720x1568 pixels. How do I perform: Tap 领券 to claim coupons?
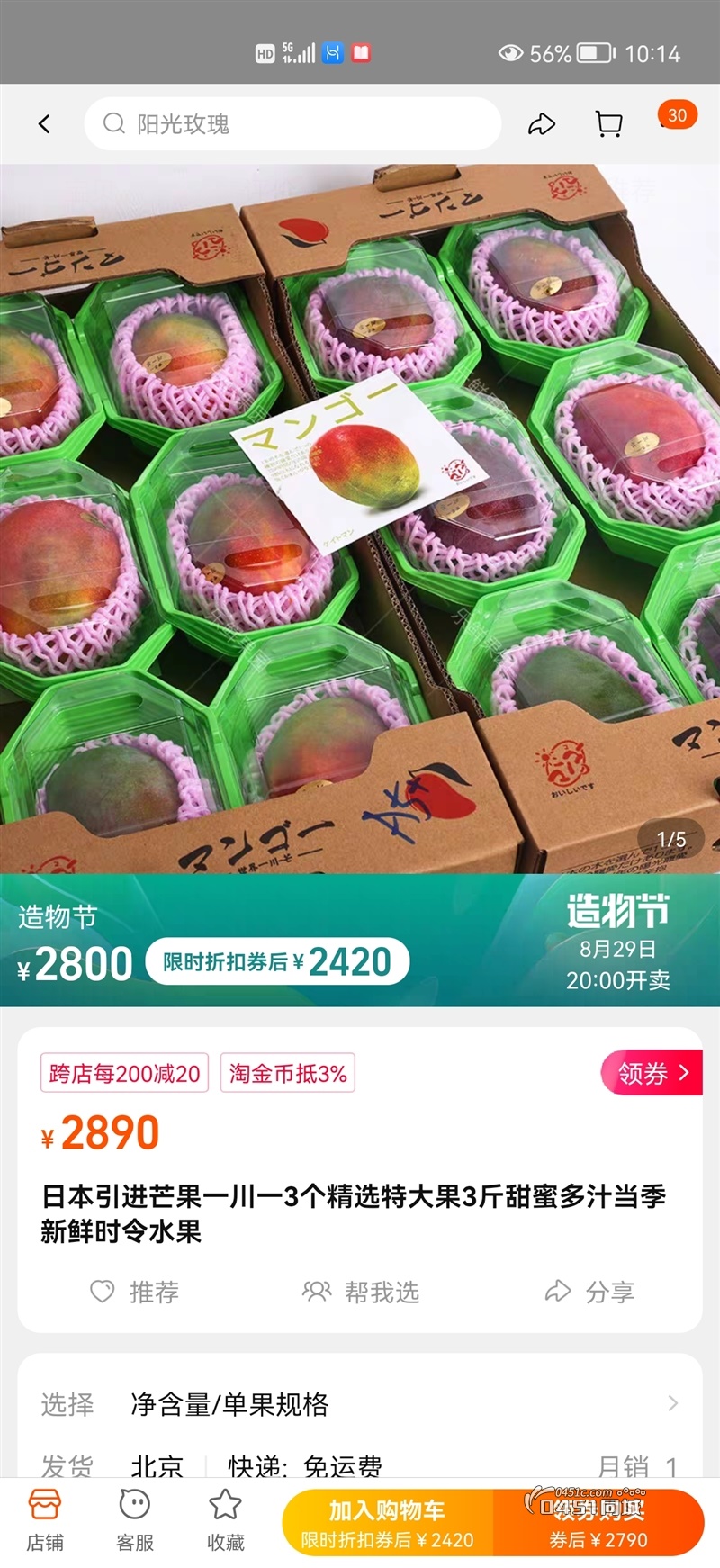point(652,1073)
